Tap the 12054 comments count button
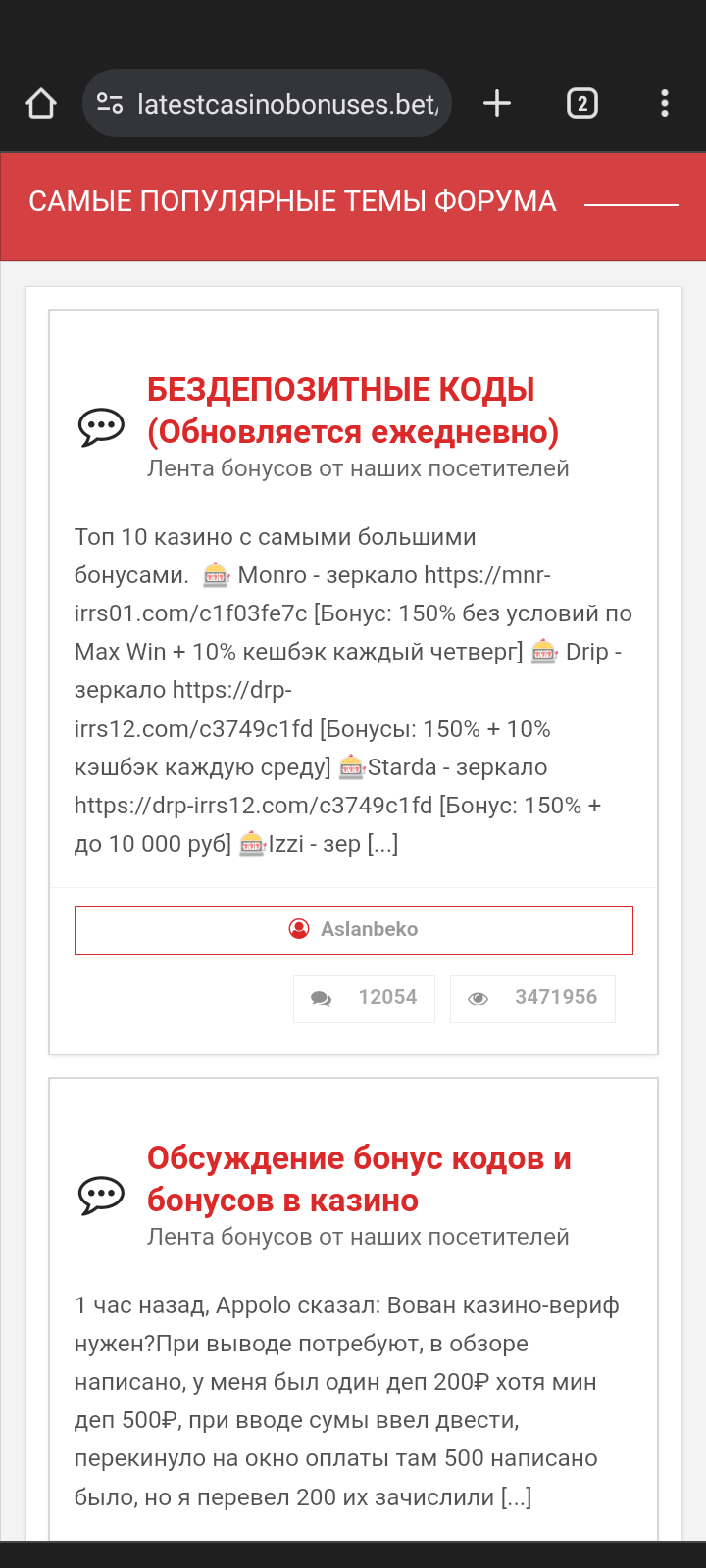This screenshot has width=706, height=1568. (x=364, y=998)
